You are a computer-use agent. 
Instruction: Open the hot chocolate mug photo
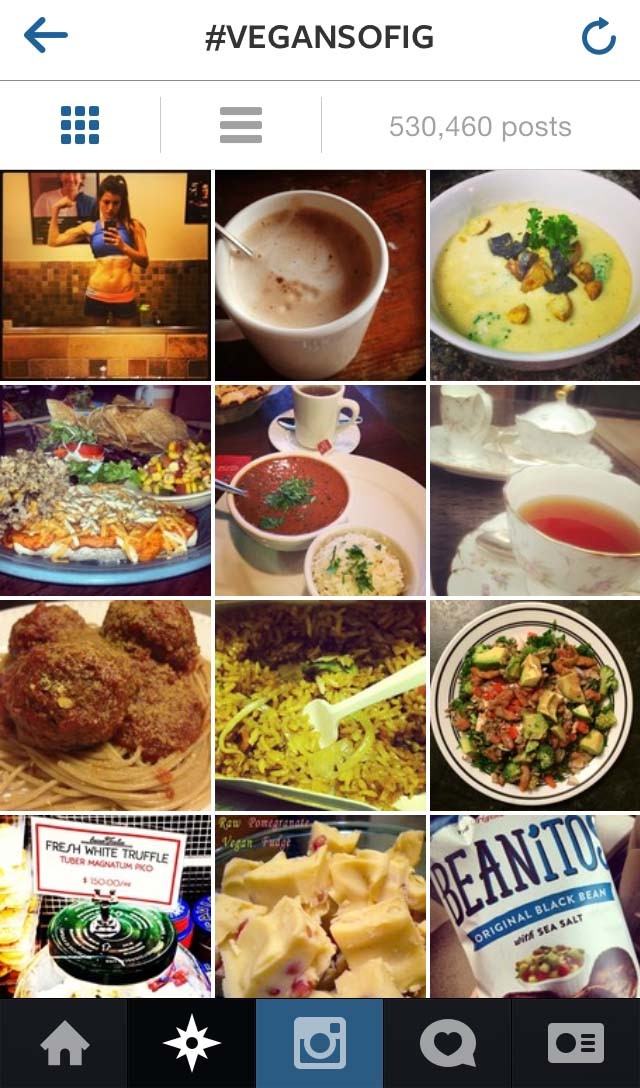pos(320,275)
